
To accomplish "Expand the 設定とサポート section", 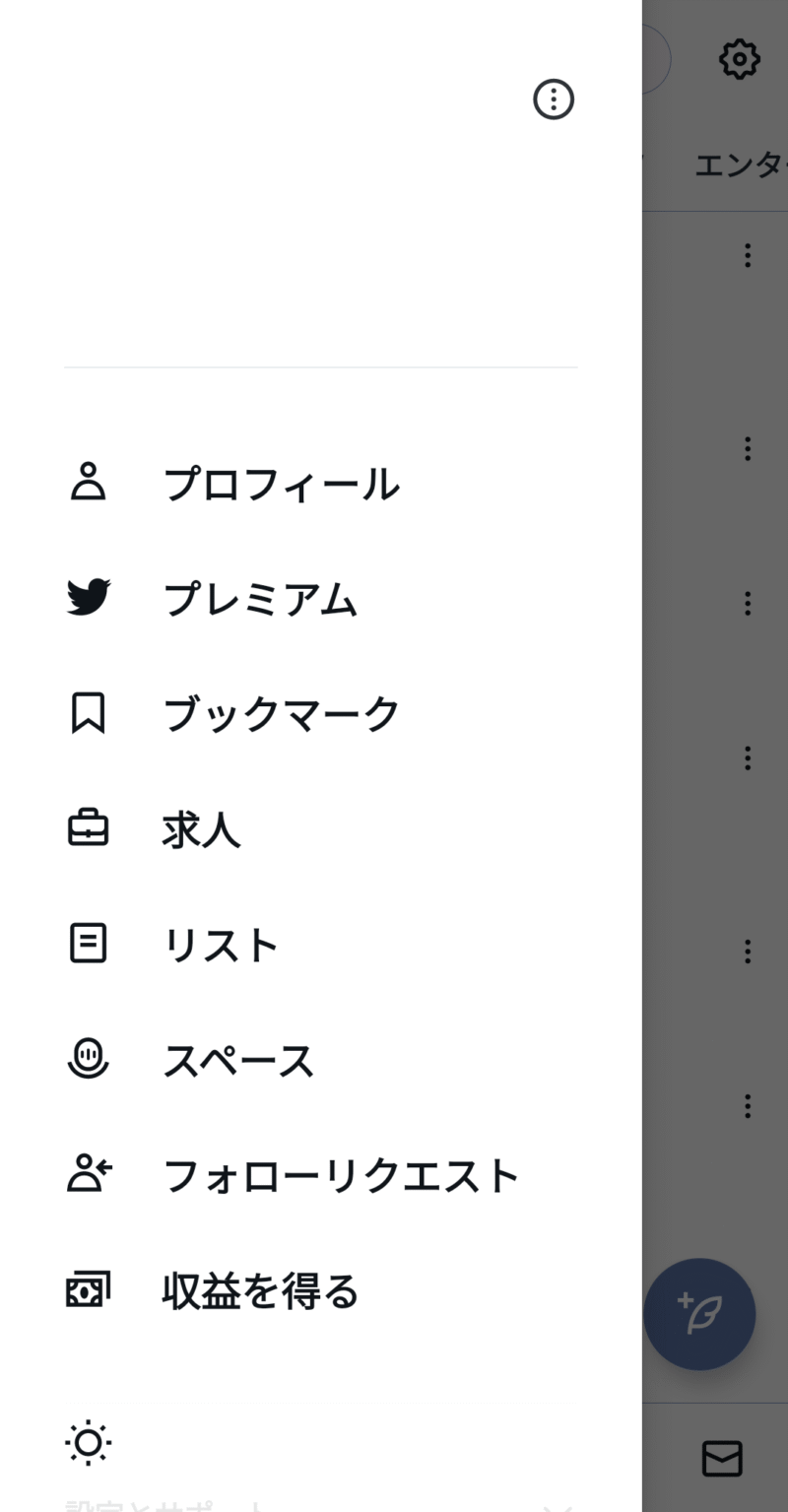I will [320, 1505].
